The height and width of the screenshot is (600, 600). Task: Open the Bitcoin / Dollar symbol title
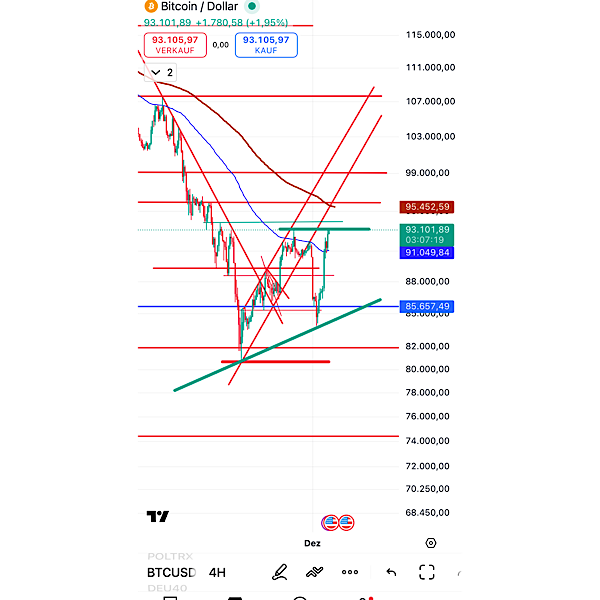click(200, 6)
